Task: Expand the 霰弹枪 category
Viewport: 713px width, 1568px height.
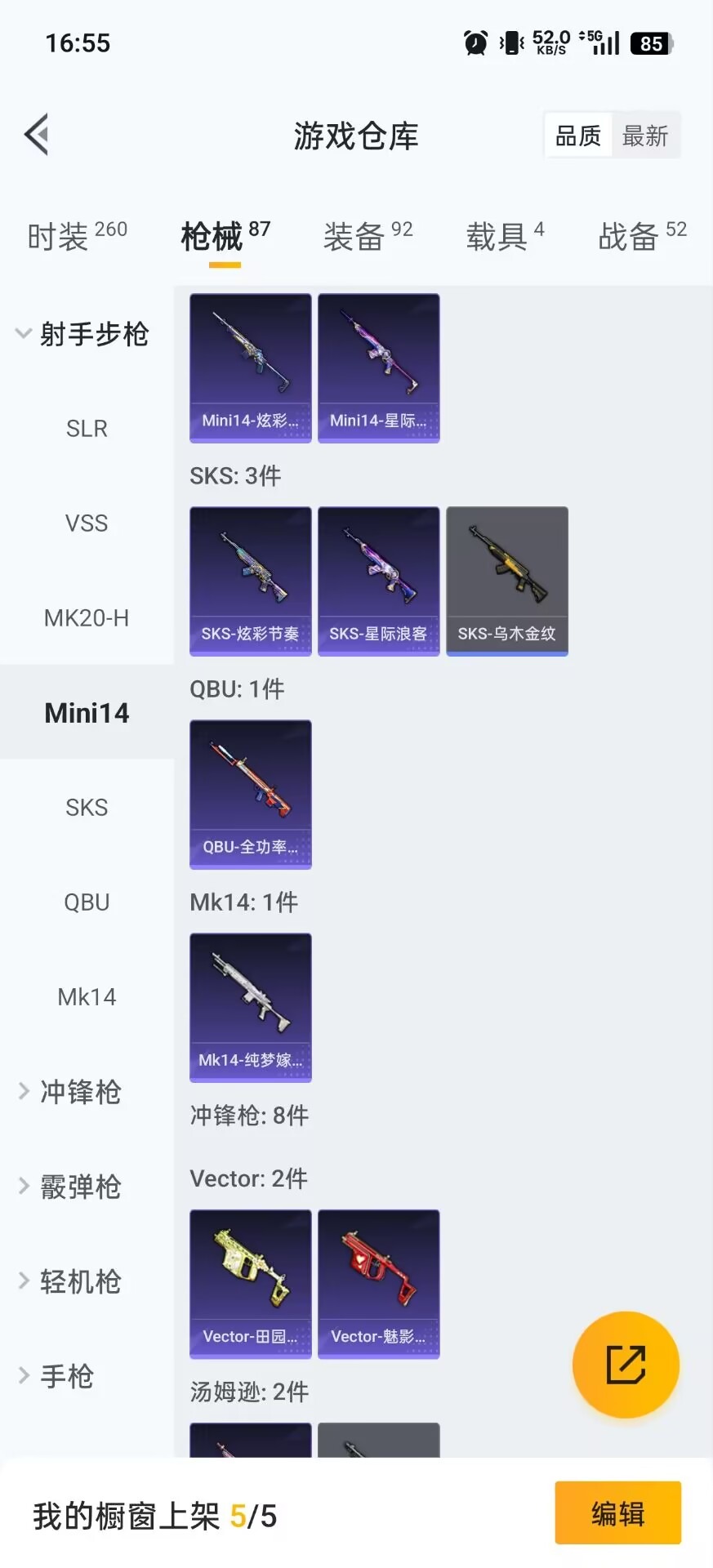Action: 79,1187
